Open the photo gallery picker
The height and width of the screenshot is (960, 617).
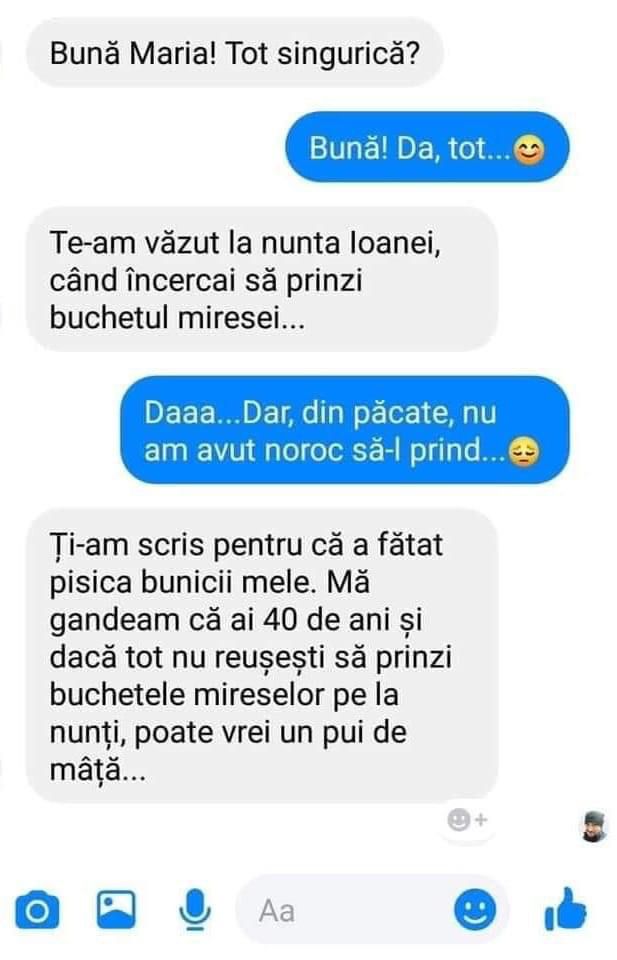pos(116,908)
